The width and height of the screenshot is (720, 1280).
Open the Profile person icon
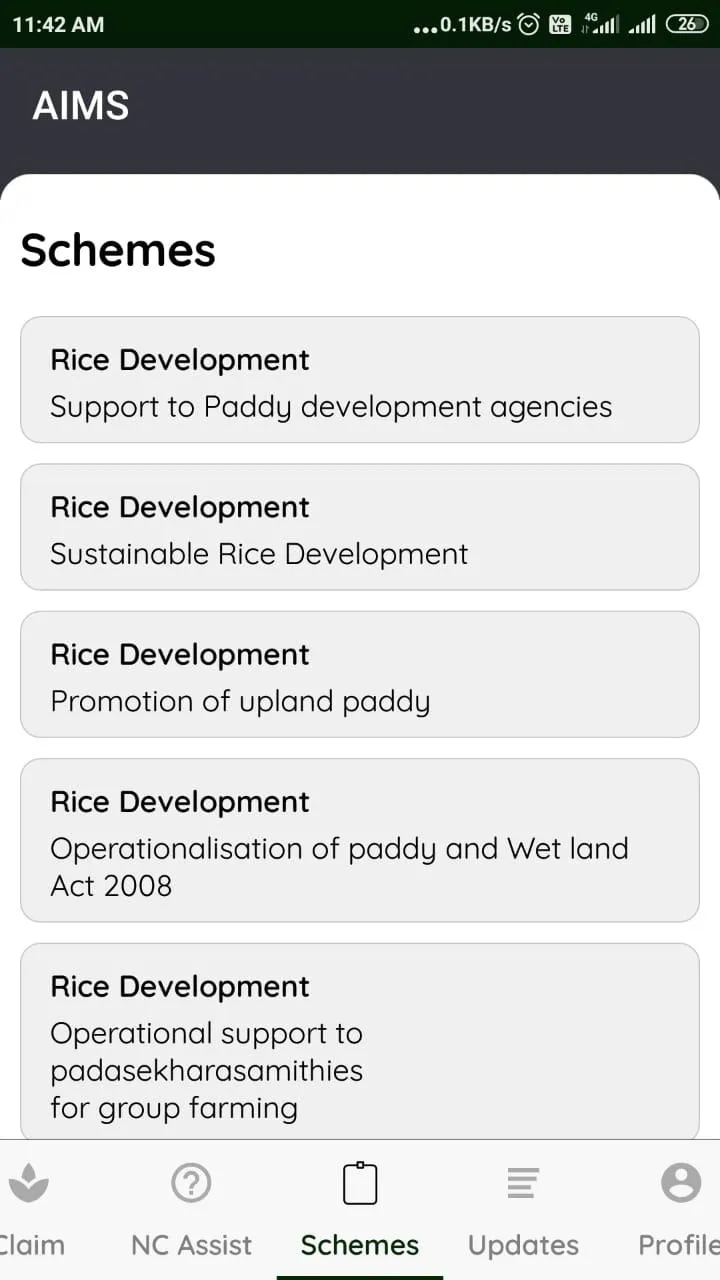(679, 1183)
